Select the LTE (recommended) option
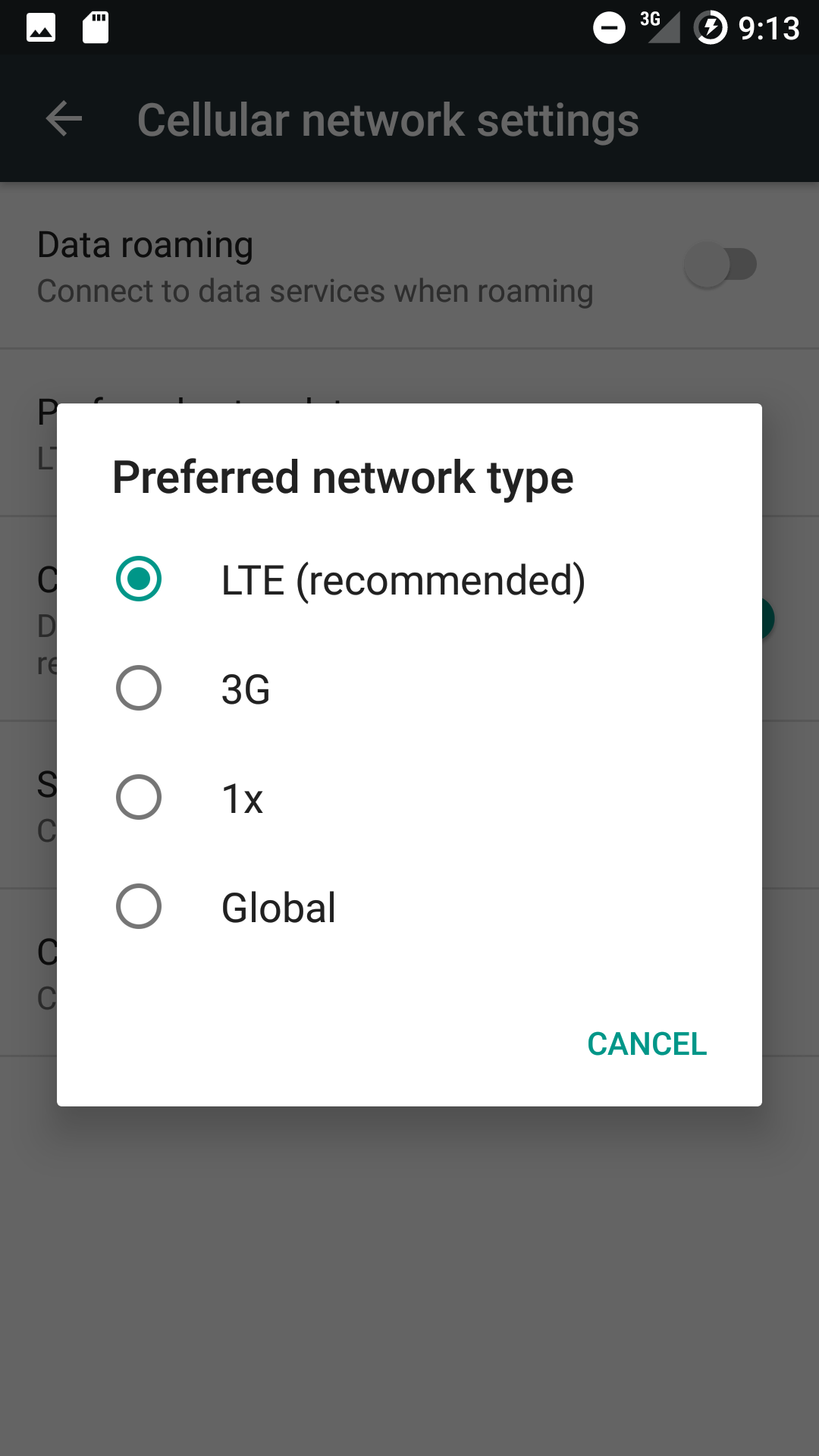819x1456 pixels. tap(409, 579)
